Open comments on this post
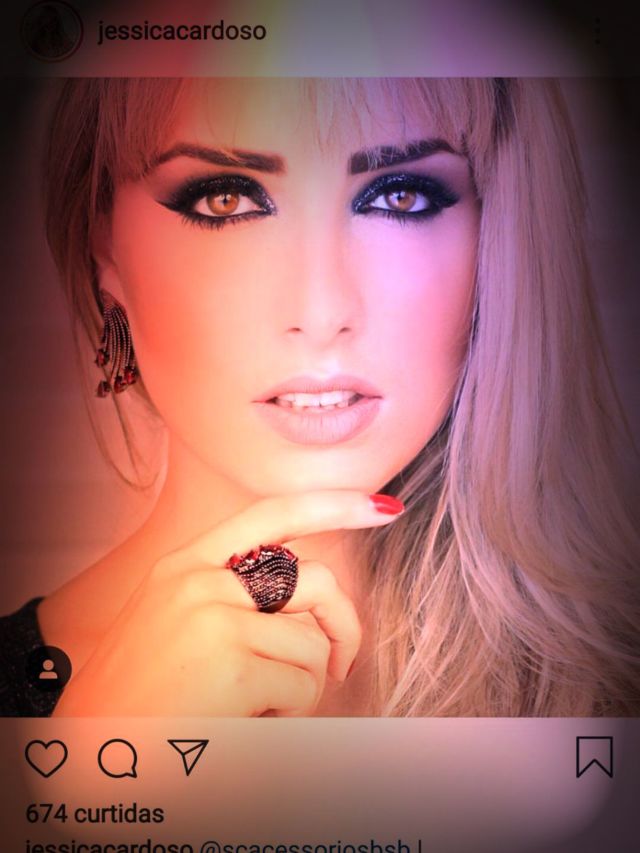640x853 pixels. (117, 759)
